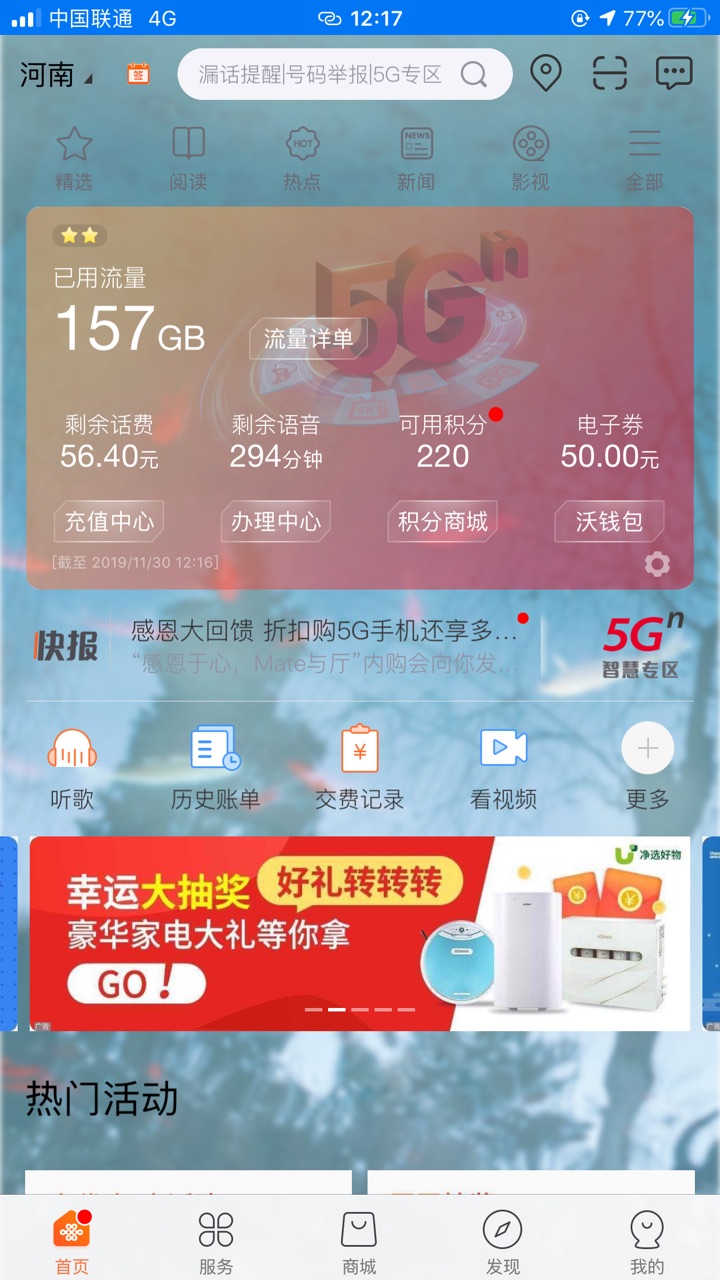Open the location pin icon

click(545, 74)
